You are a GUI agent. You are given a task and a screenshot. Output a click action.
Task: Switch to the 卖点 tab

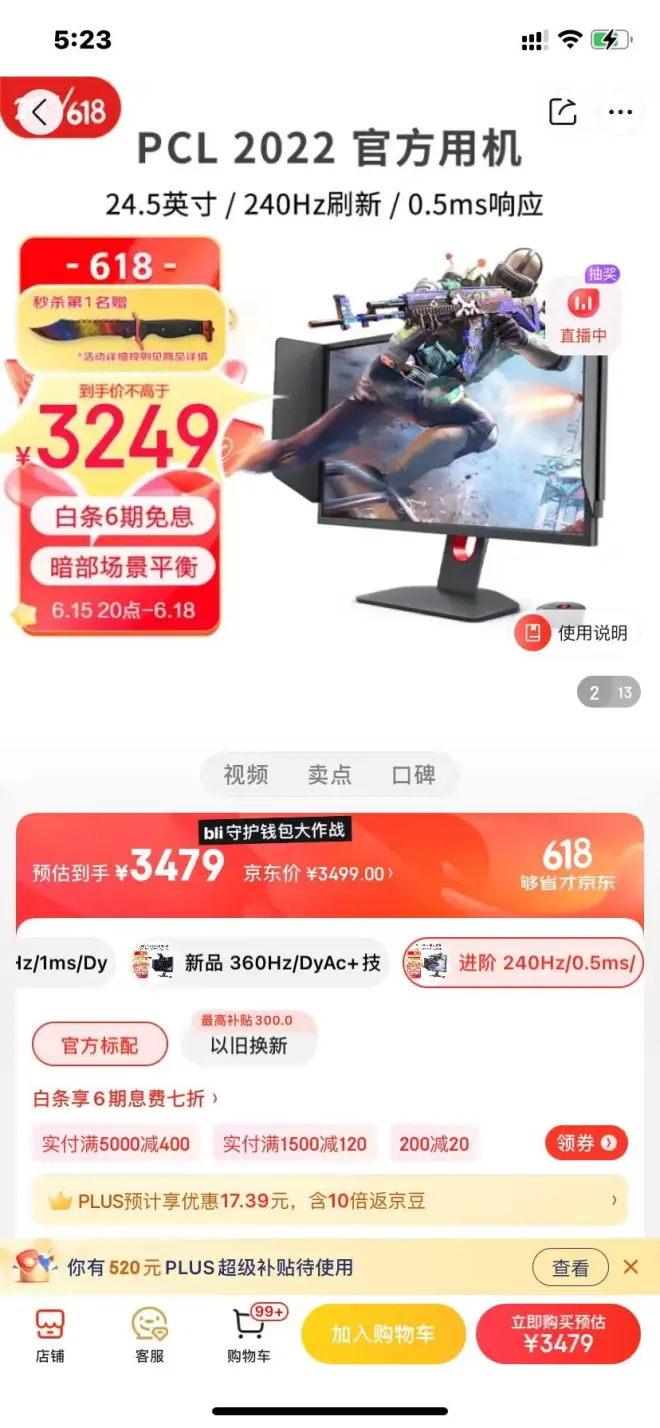coord(329,775)
